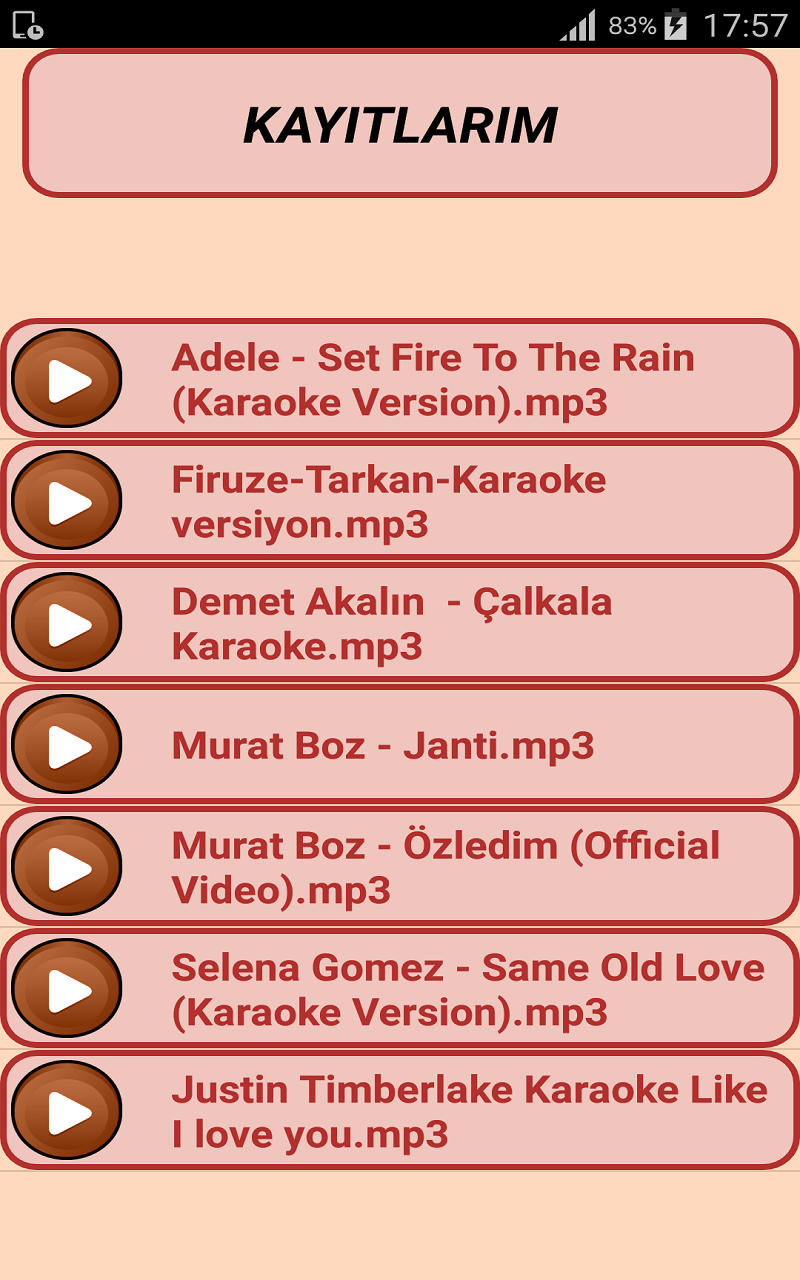
Task: Play Justin Timberlake Karaoke Like I love you
Action: click(67, 1111)
